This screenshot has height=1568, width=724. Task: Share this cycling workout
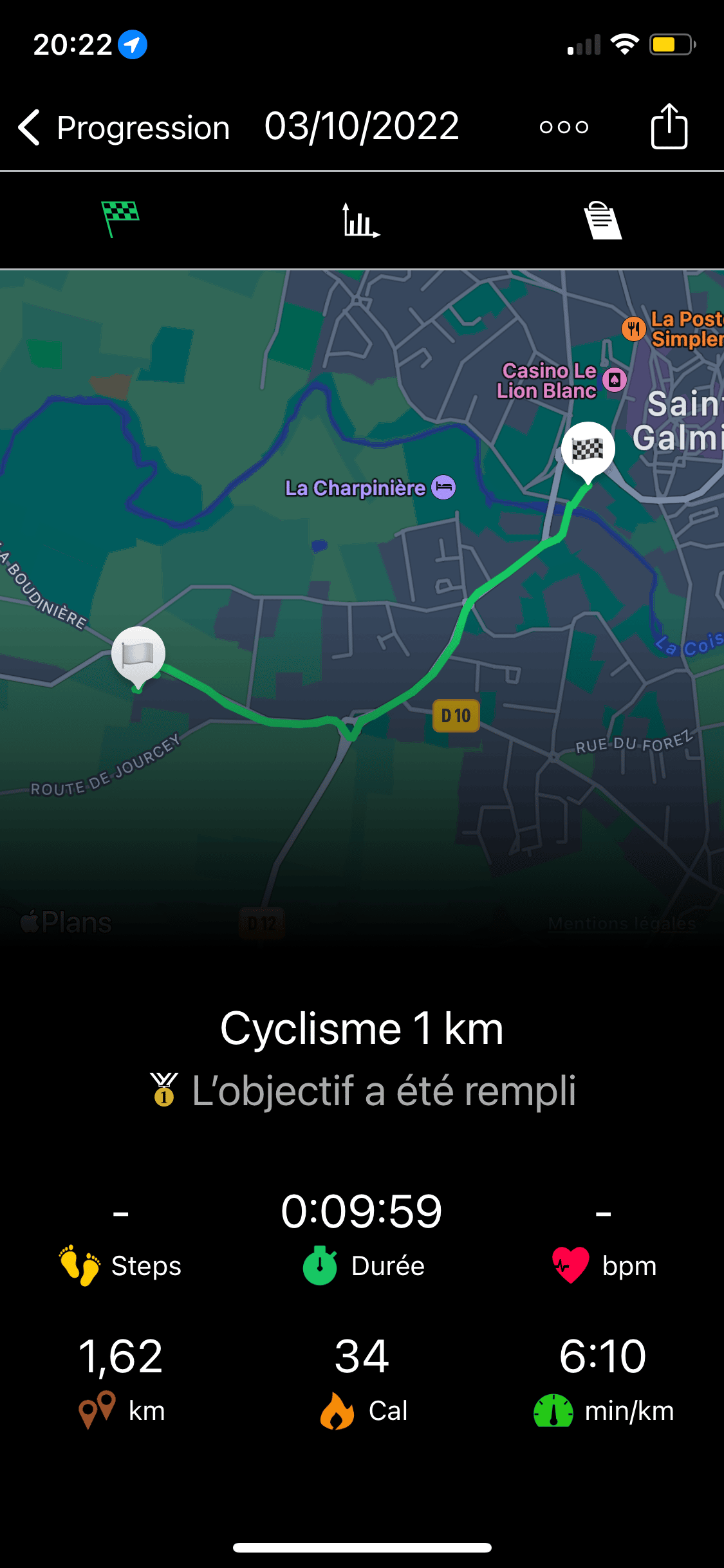pyautogui.click(x=669, y=126)
